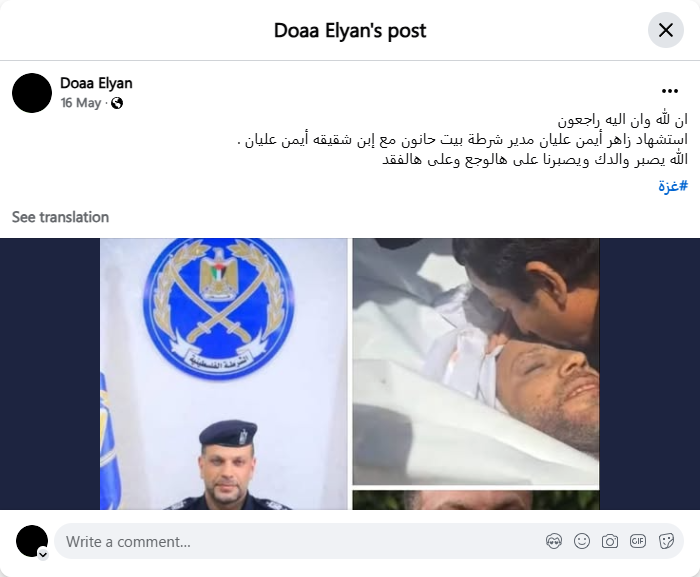Add an avatar sticker to comment
700x577 pixels.
554,542
